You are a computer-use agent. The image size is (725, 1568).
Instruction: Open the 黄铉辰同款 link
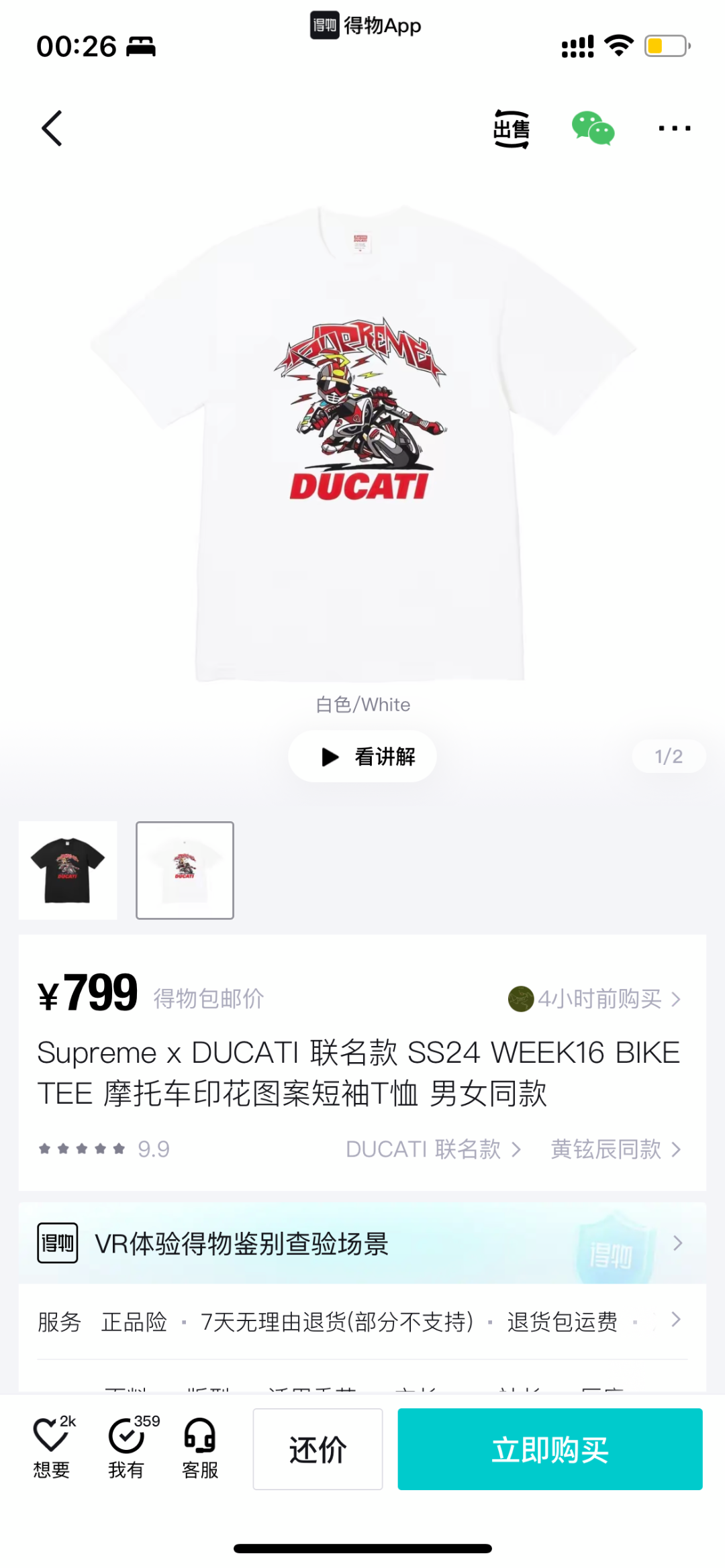tap(615, 1149)
